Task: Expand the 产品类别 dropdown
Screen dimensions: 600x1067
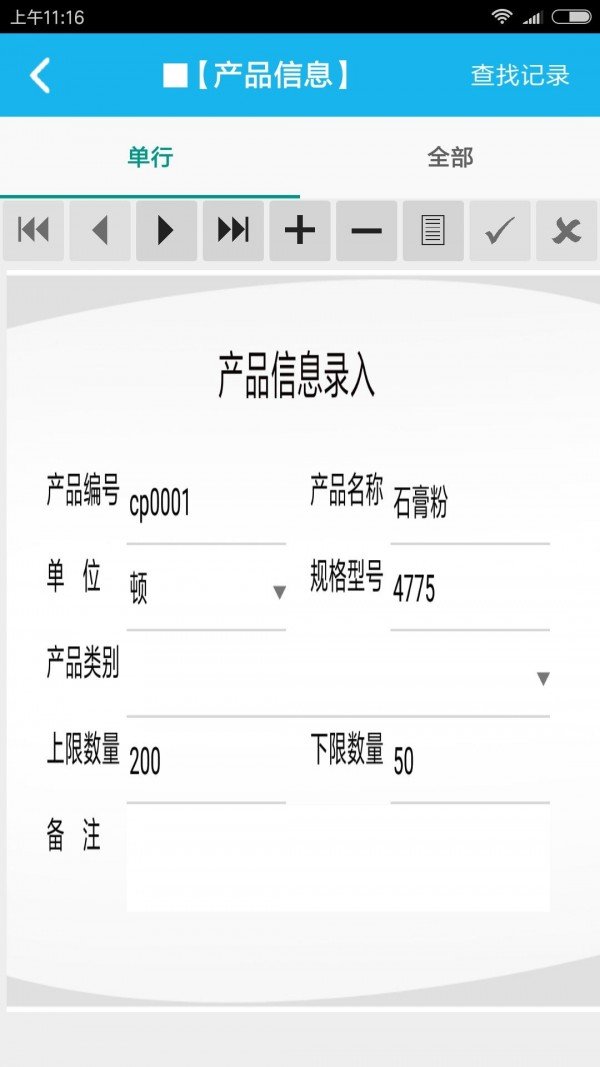Action: (338, 678)
